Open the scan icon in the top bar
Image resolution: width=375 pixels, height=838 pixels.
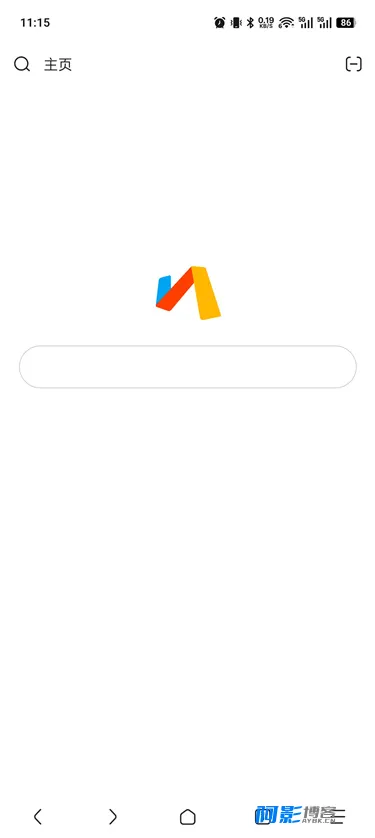(x=354, y=65)
